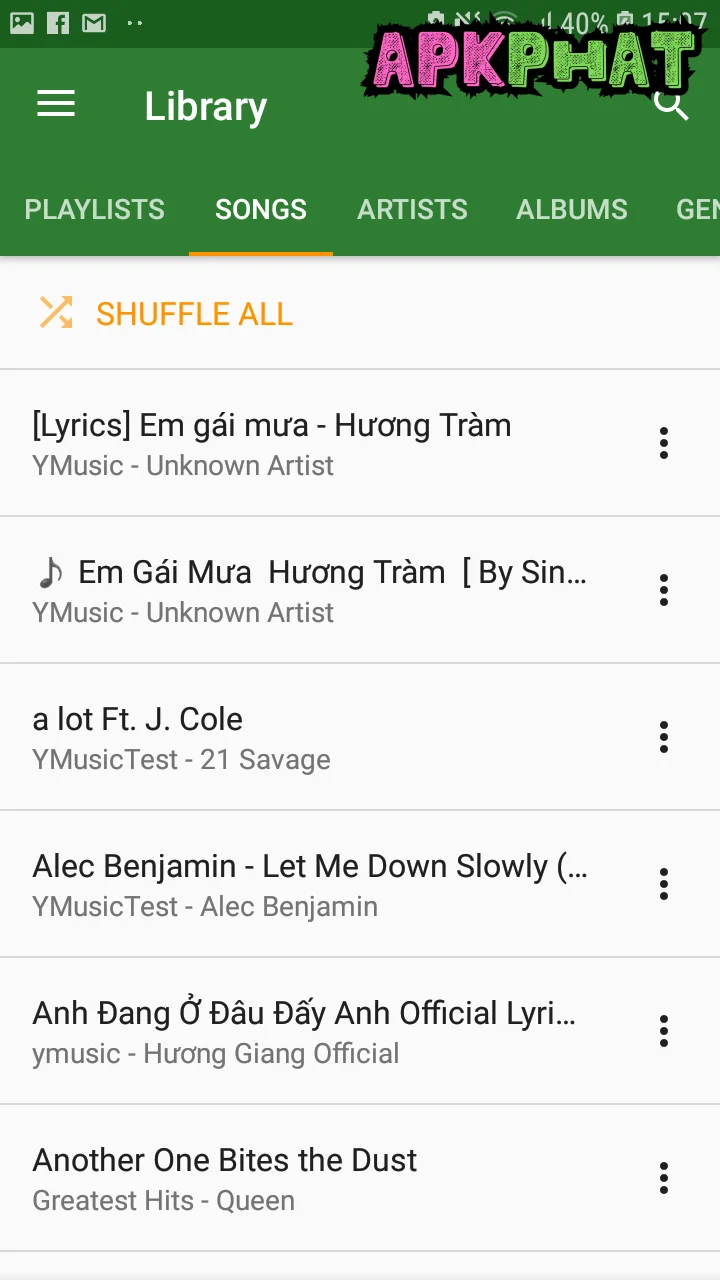The width and height of the screenshot is (720, 1280).
Task: Shuffle all songs
Action: (166, 314)
